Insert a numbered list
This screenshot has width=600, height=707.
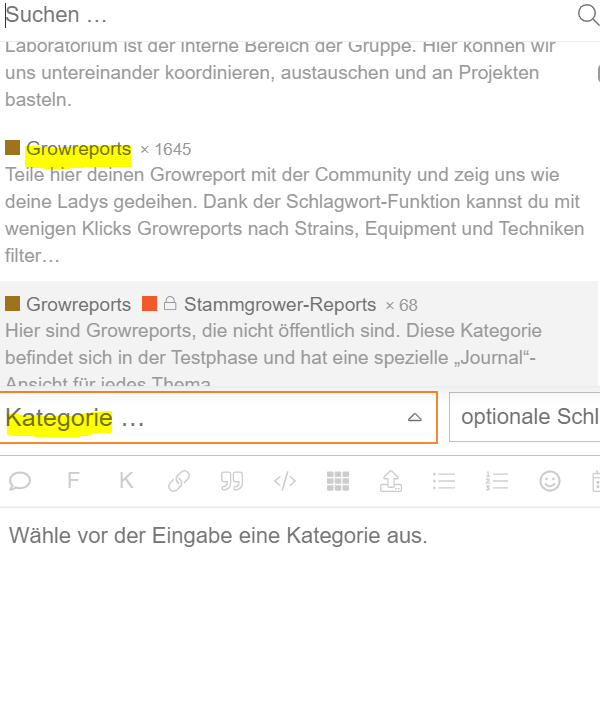click(497, 481)
